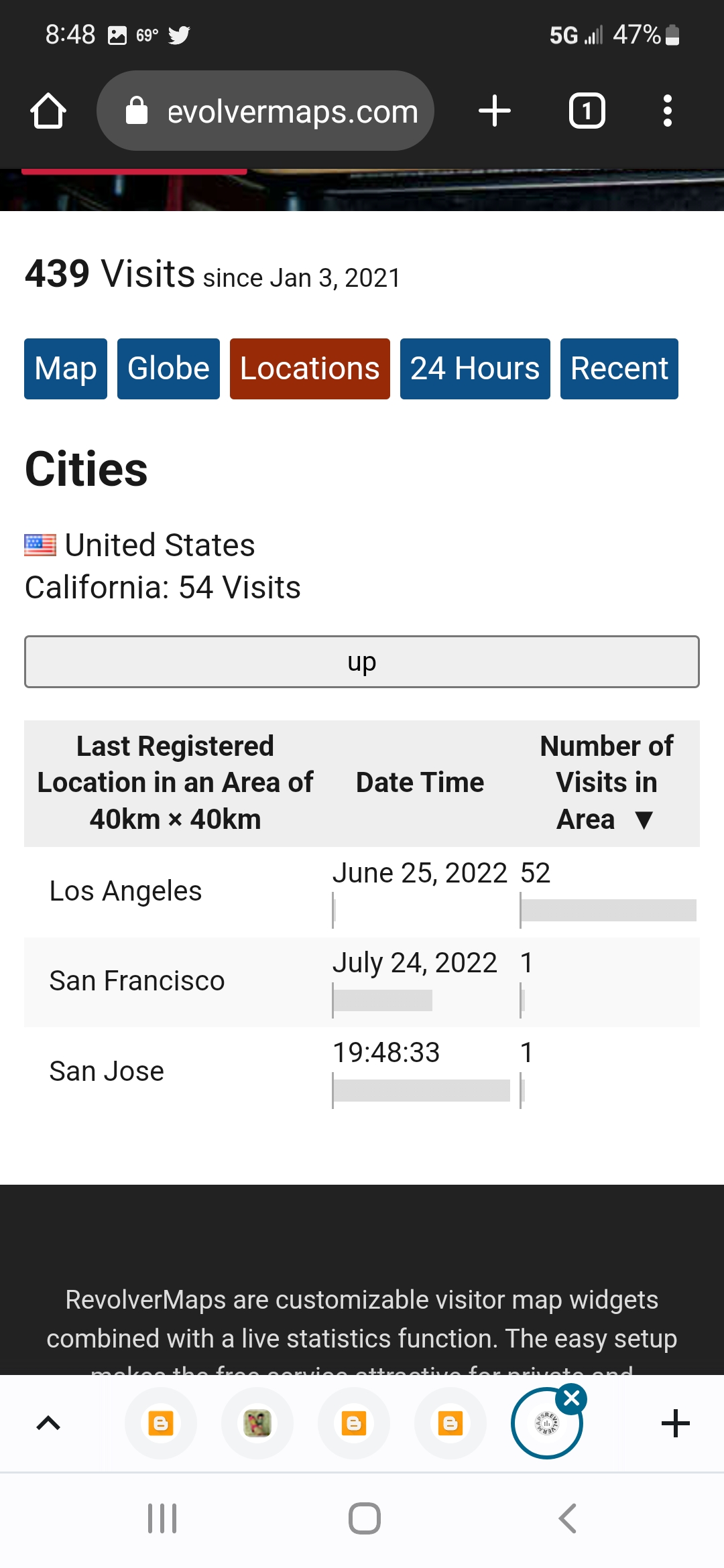Add a tab from the bottom tab strip
Image resolution: width=724 pixels, height=1568 pixels.
point(675,1423)
